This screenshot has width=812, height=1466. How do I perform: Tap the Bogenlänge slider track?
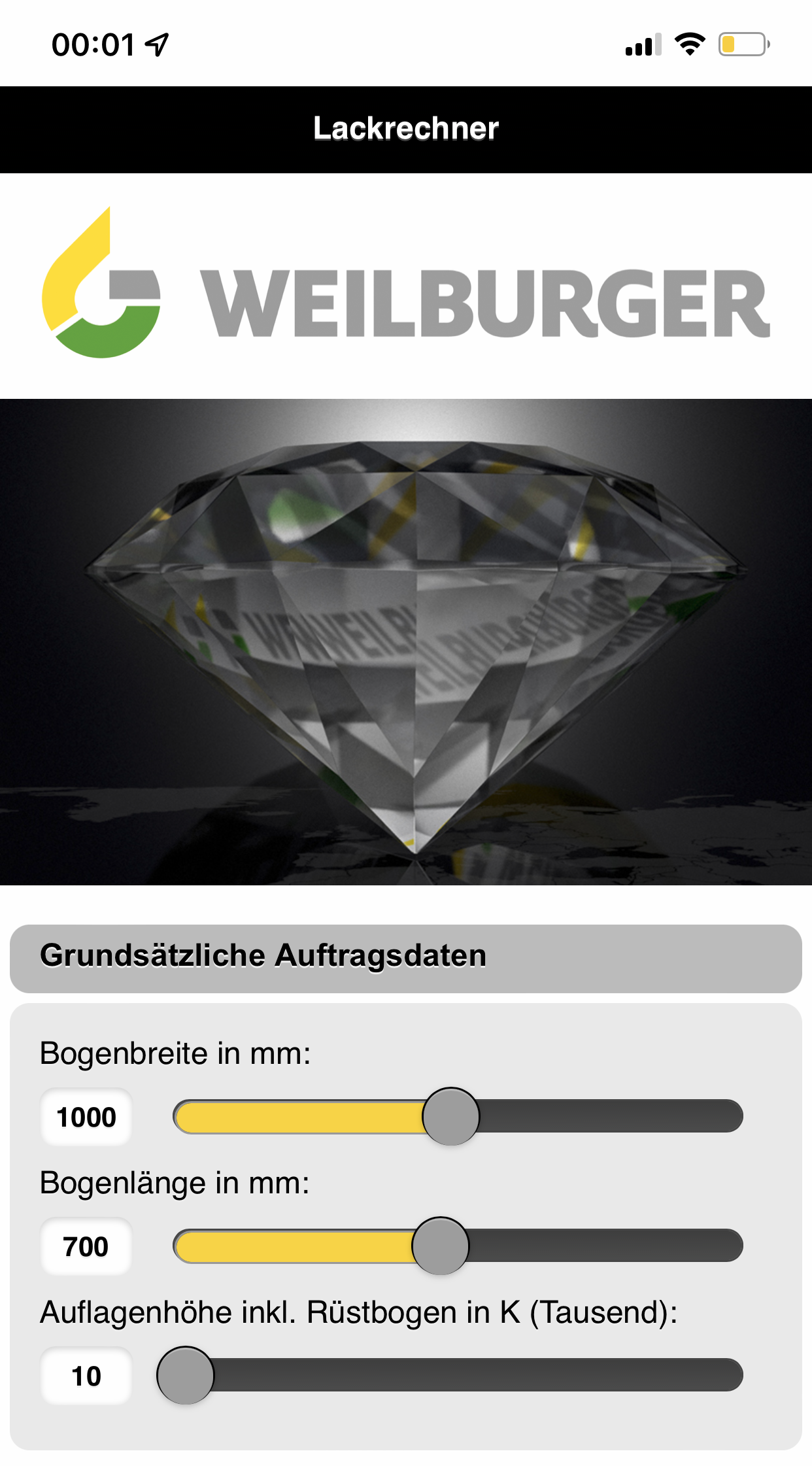[x=458, y=1246]
